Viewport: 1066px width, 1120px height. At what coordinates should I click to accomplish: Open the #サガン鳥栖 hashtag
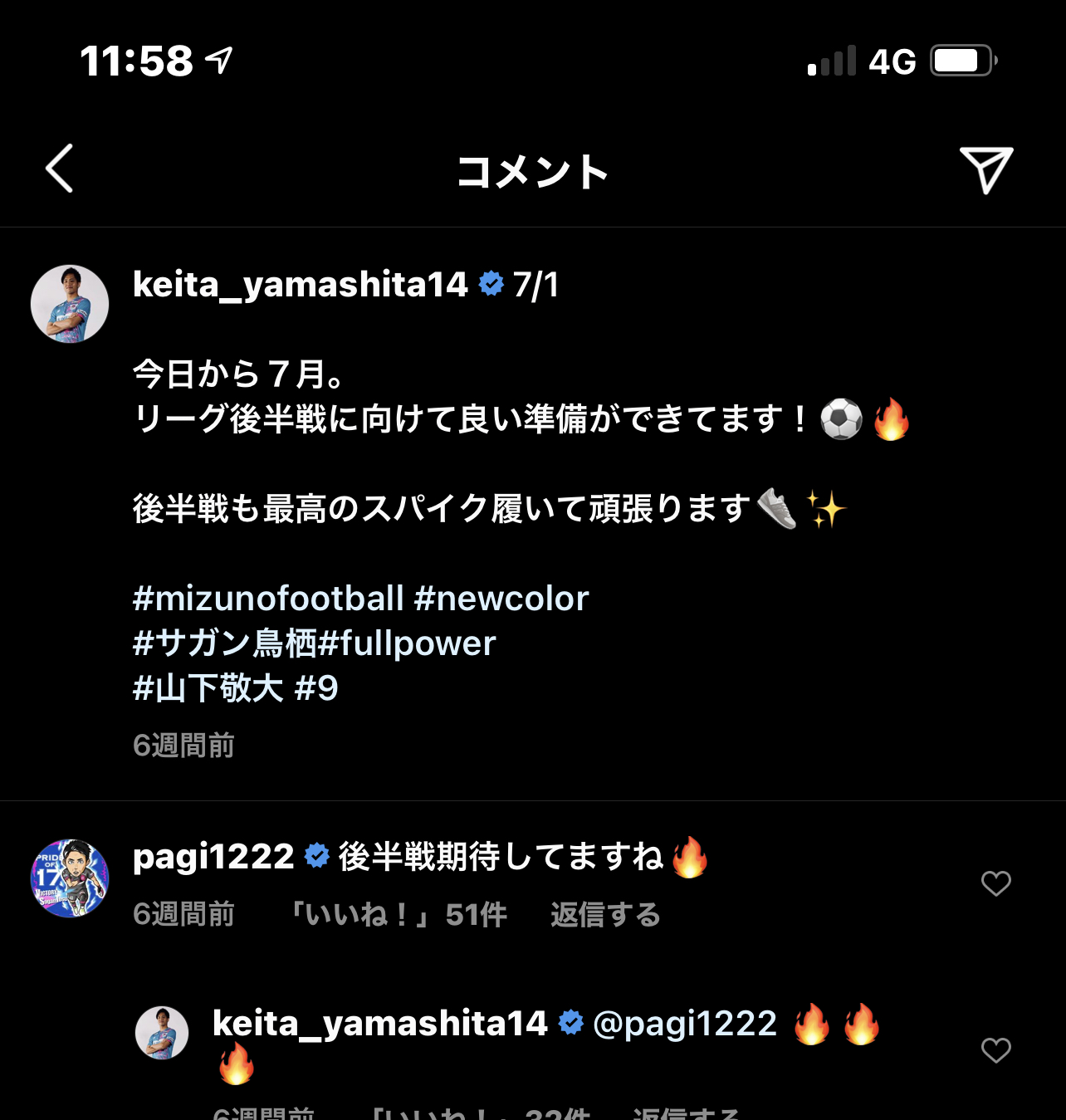coord(225,643)
